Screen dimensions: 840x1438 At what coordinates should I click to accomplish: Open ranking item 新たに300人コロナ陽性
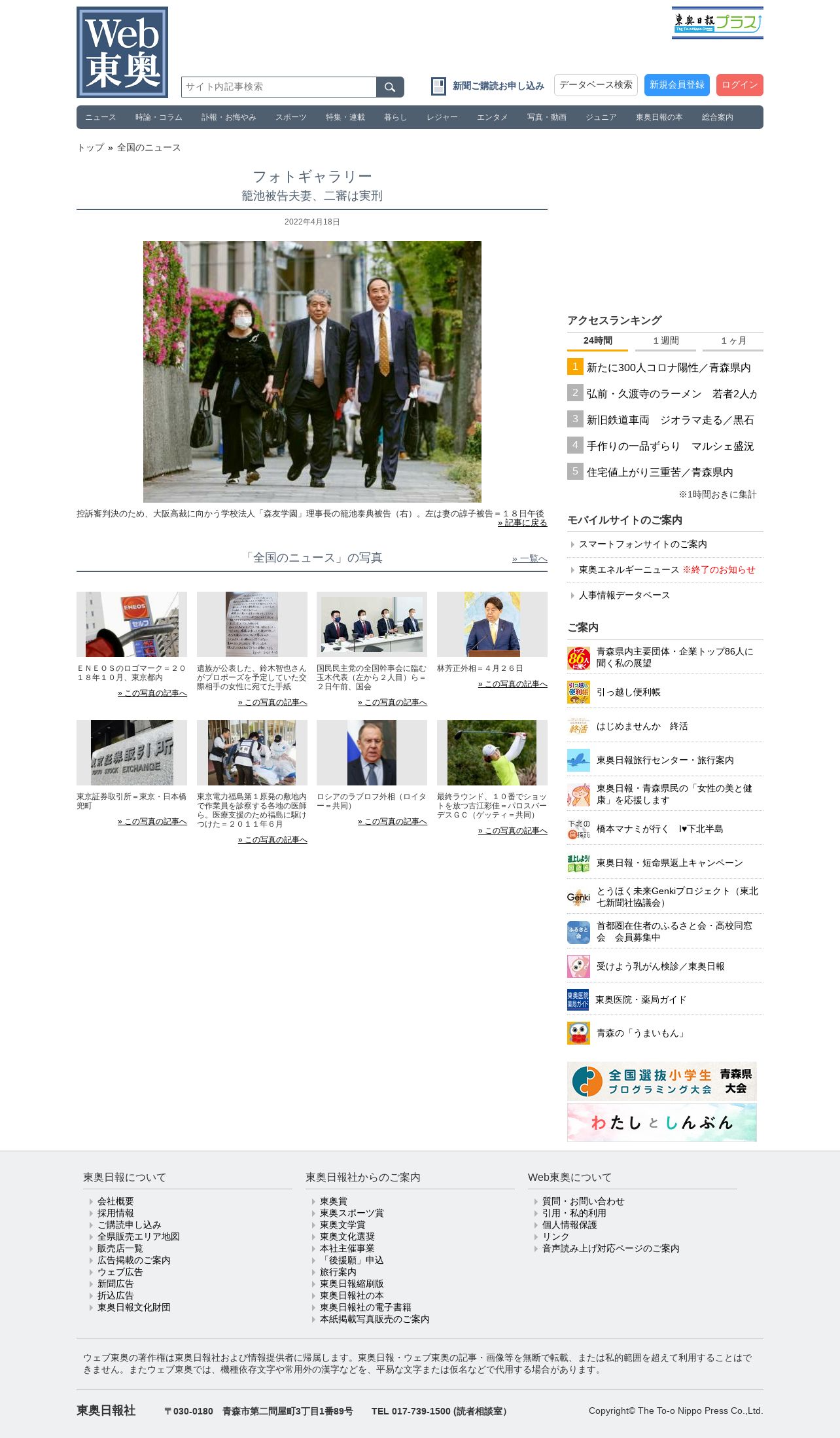(x=669, y=368)
